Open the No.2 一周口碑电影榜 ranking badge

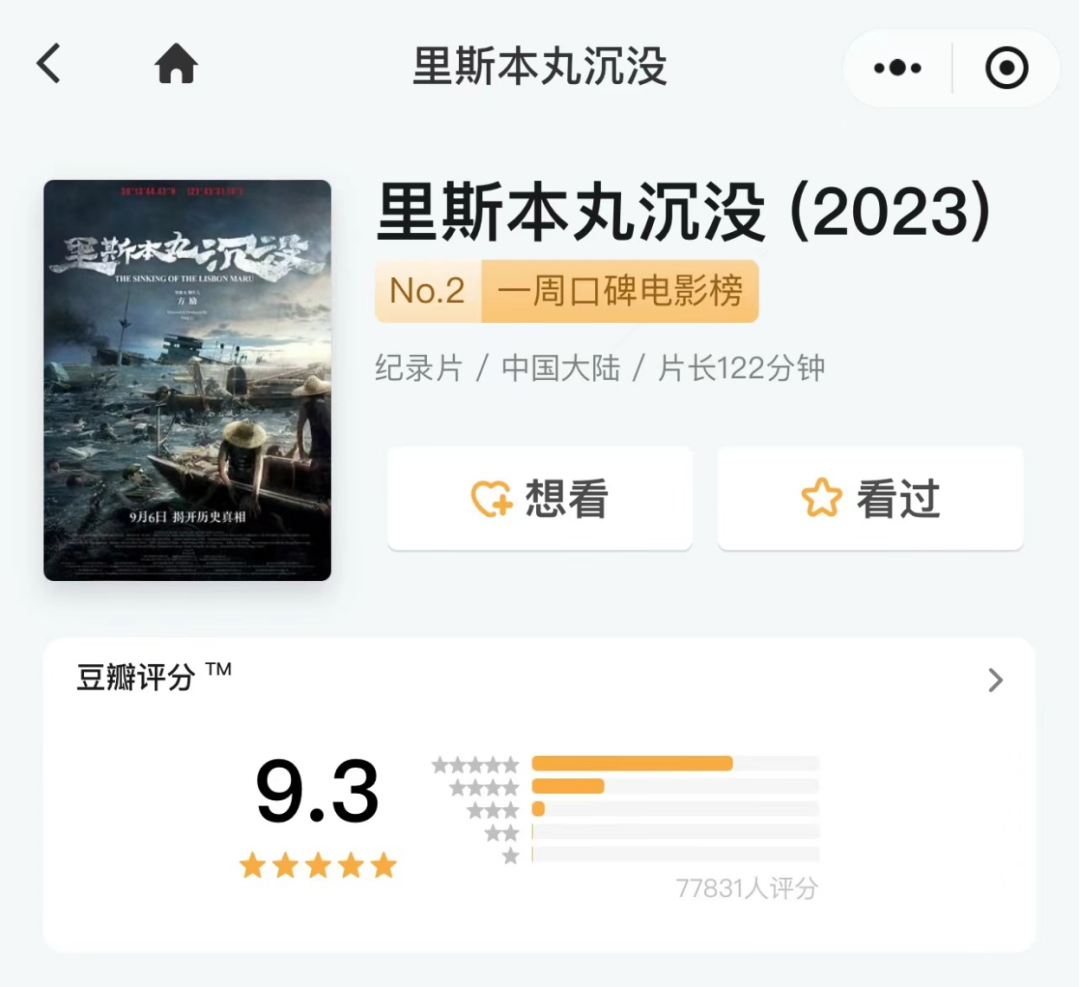[566, 291]
